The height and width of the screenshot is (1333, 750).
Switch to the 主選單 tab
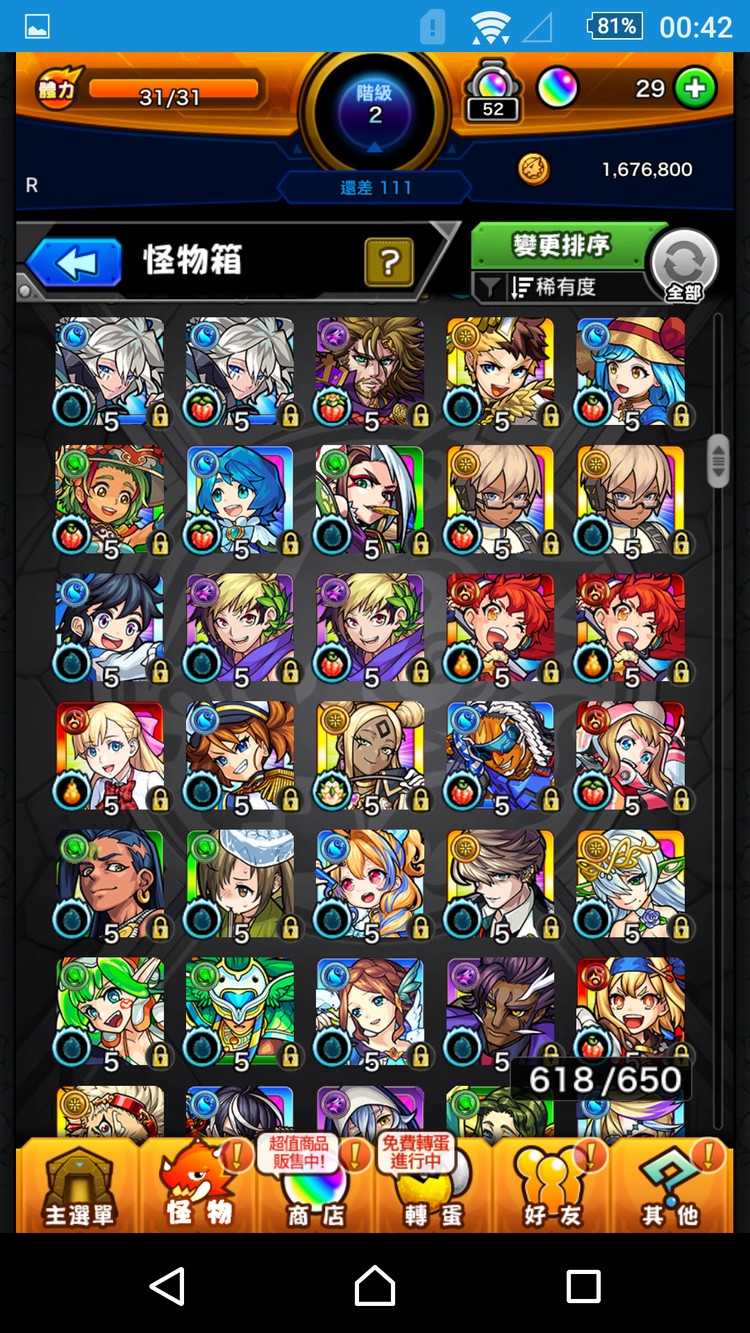pyautogui.click(x=79, y=1185)
